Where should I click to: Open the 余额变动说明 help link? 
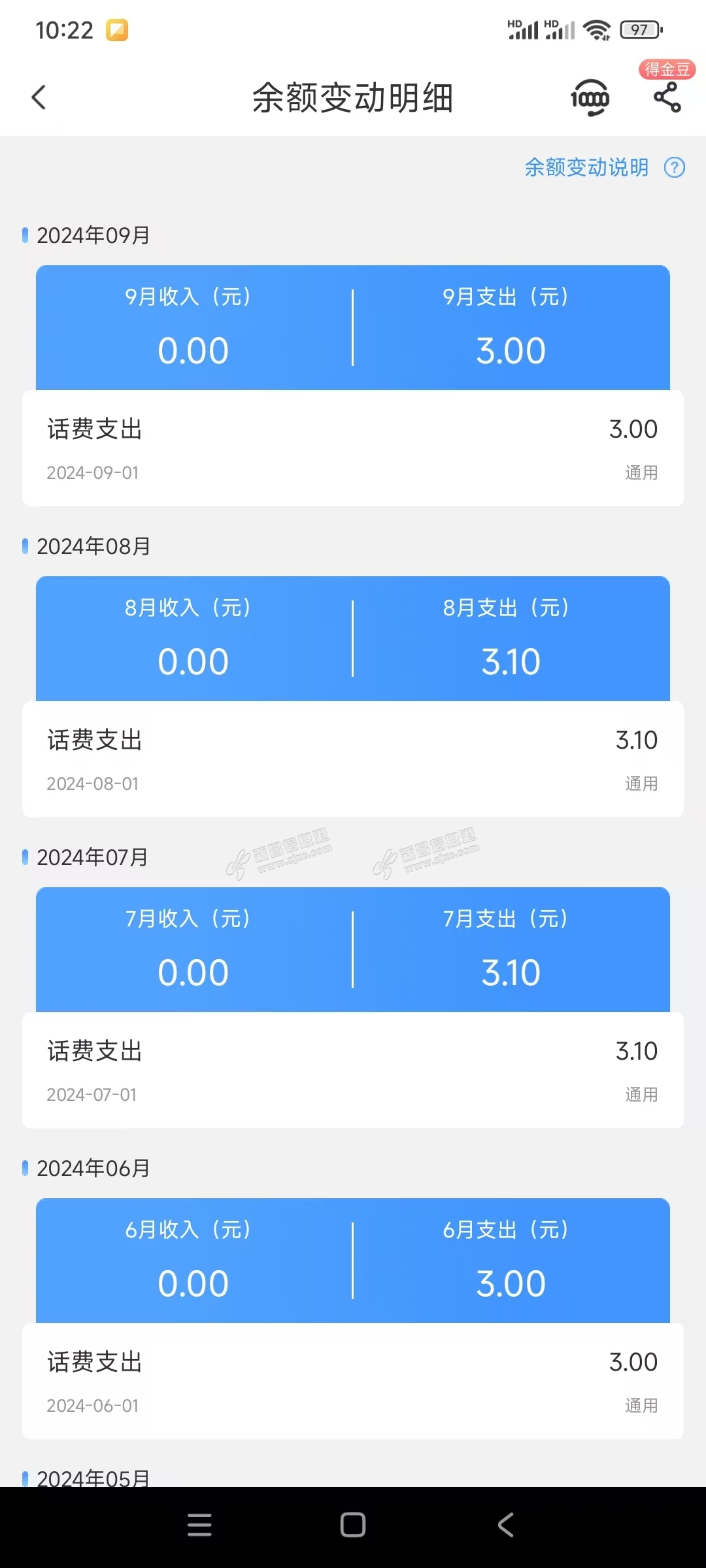pyautogui.click(x=604, y=167)
